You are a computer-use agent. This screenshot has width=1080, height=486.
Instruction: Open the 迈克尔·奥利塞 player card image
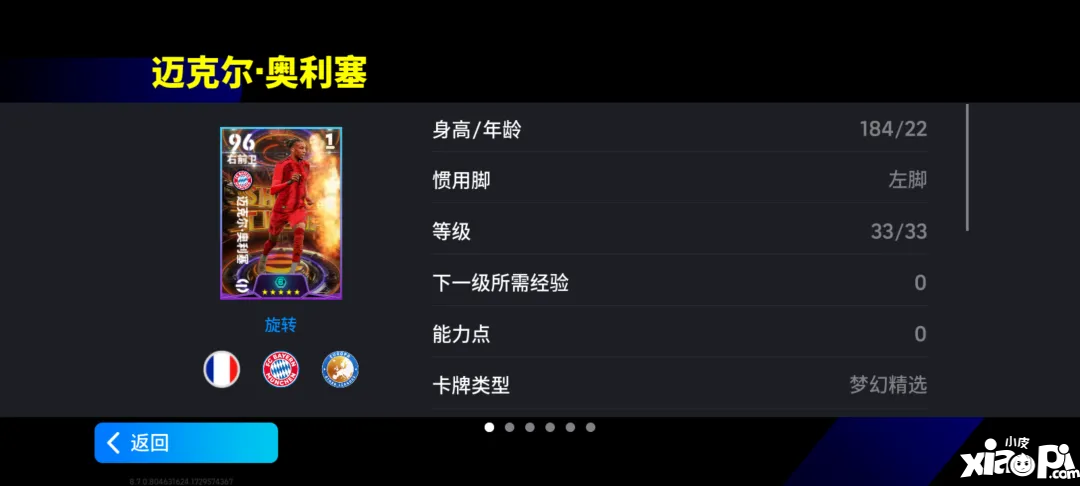coord(281,213)
